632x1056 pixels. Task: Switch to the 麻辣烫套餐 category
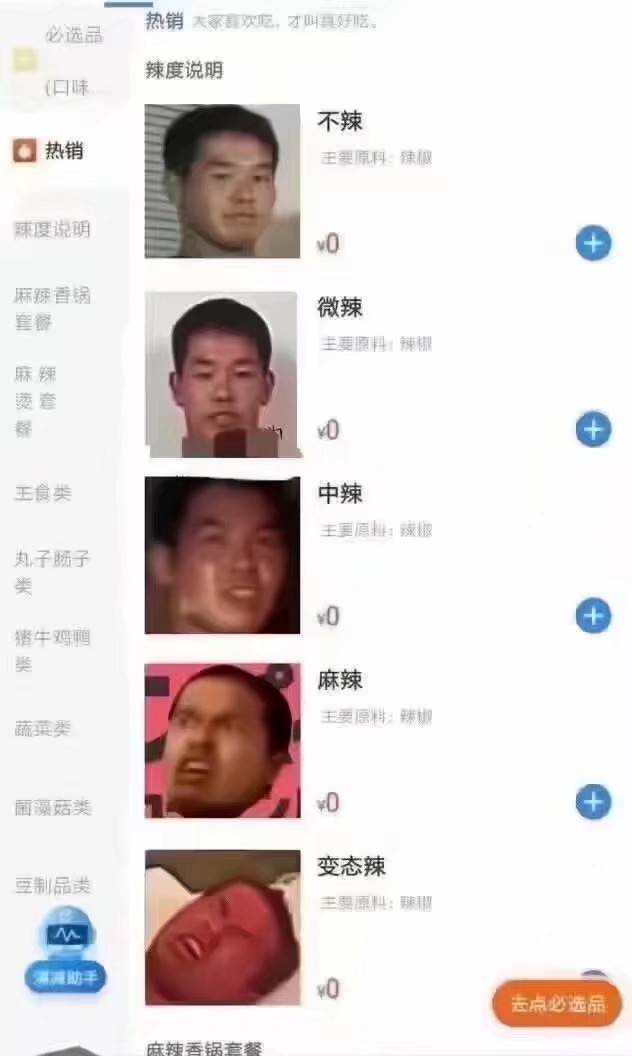pyautogui.click(x=38, y=401)
